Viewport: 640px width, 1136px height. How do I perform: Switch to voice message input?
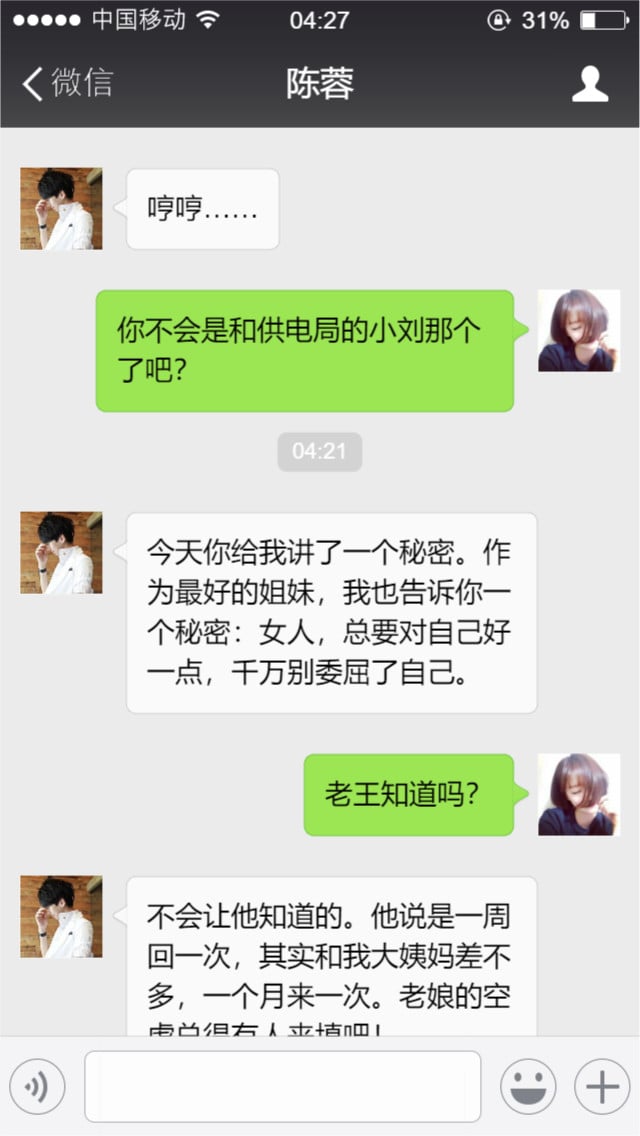click(37, 1086)
